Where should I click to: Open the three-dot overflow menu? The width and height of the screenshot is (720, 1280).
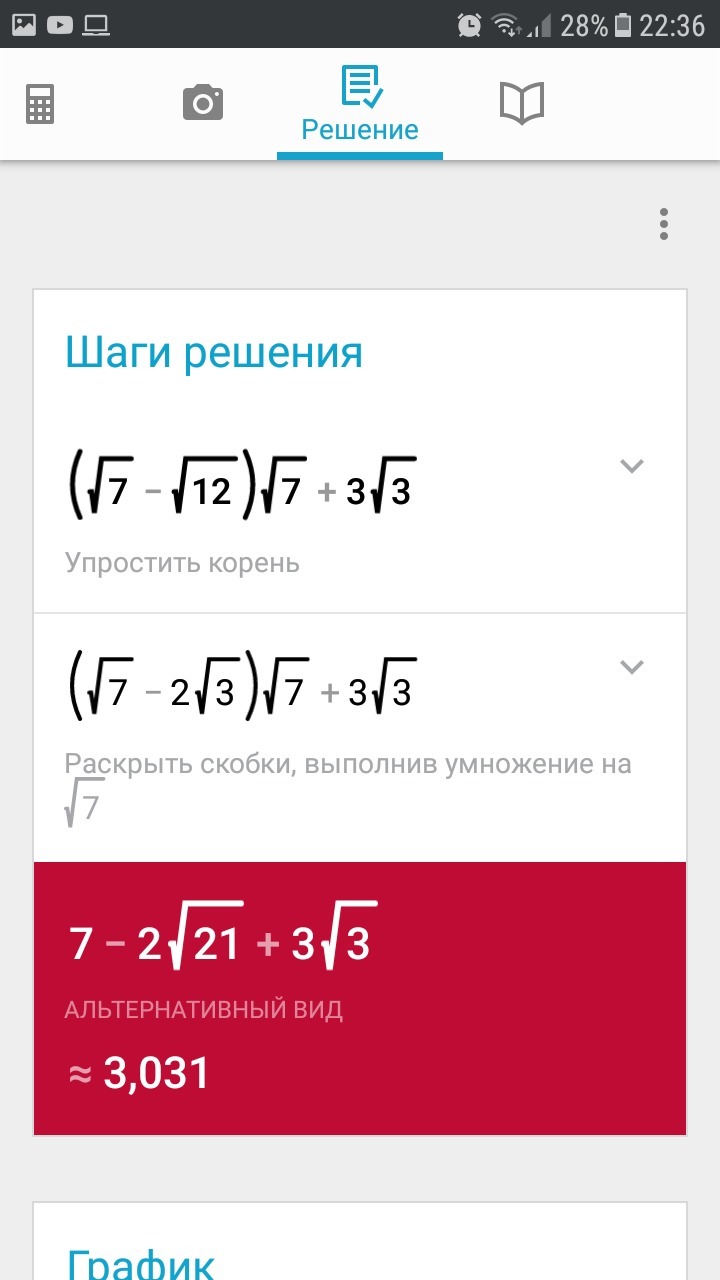coord(664,224)
